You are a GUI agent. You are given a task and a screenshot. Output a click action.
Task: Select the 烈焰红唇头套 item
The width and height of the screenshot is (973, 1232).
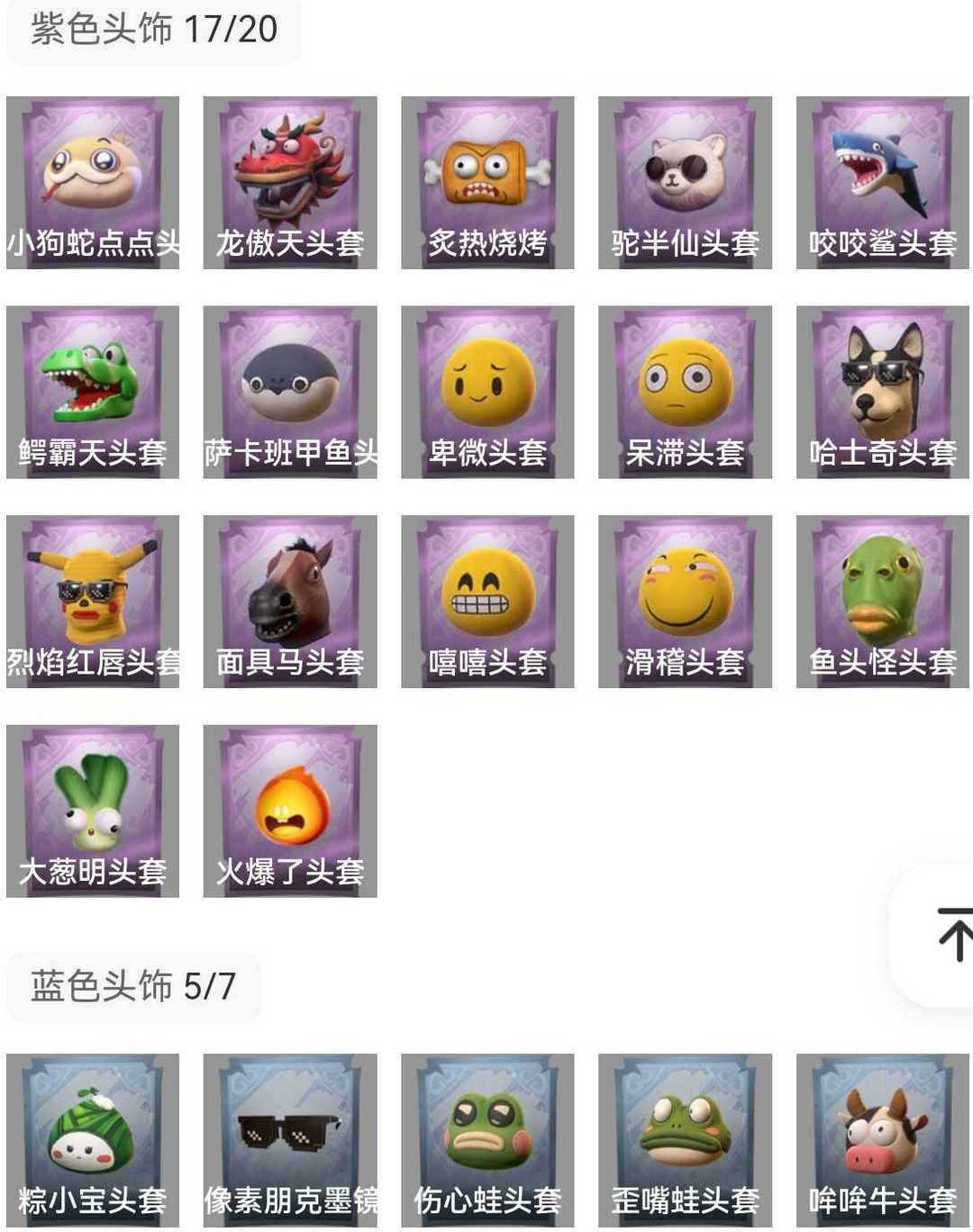click(x=93, y=602)
